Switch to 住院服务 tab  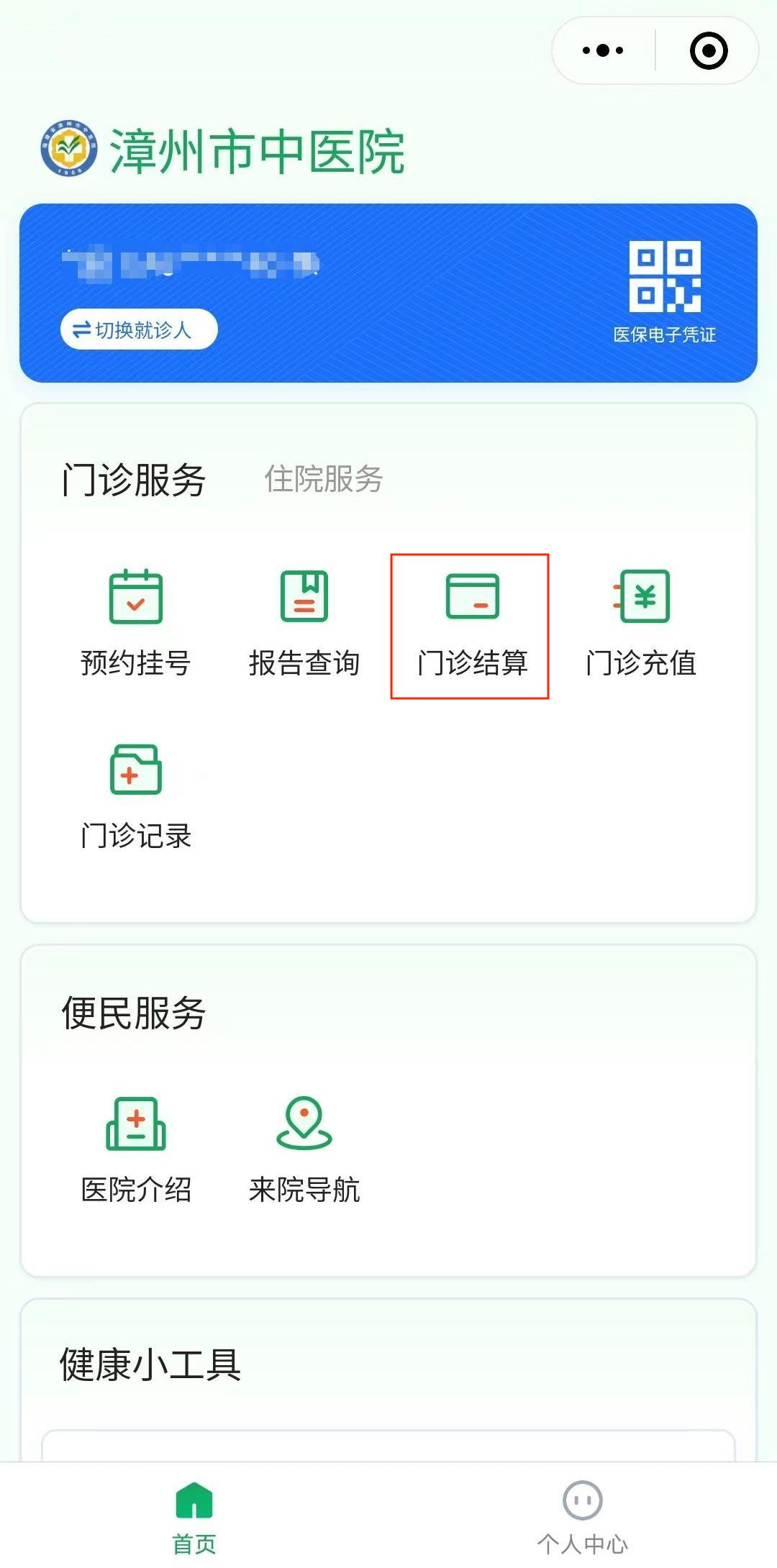(323, 479)
